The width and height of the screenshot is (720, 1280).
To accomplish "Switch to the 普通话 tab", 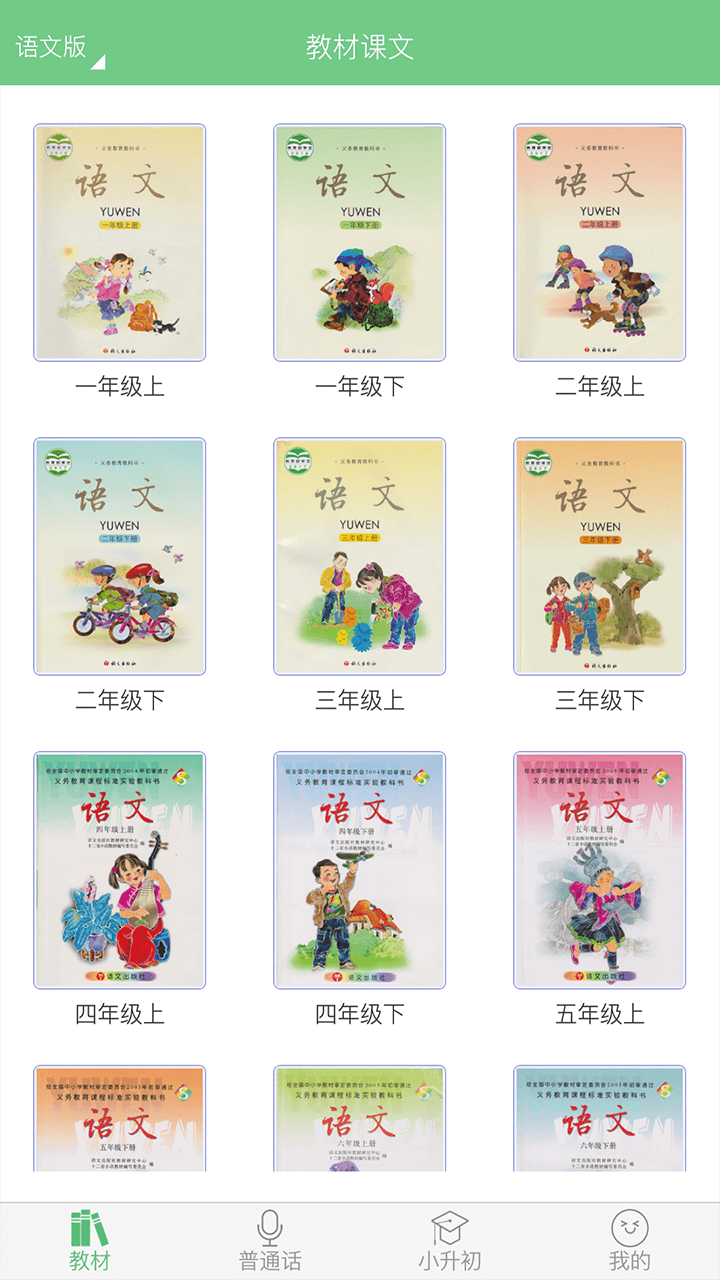I will (270, 1241).
